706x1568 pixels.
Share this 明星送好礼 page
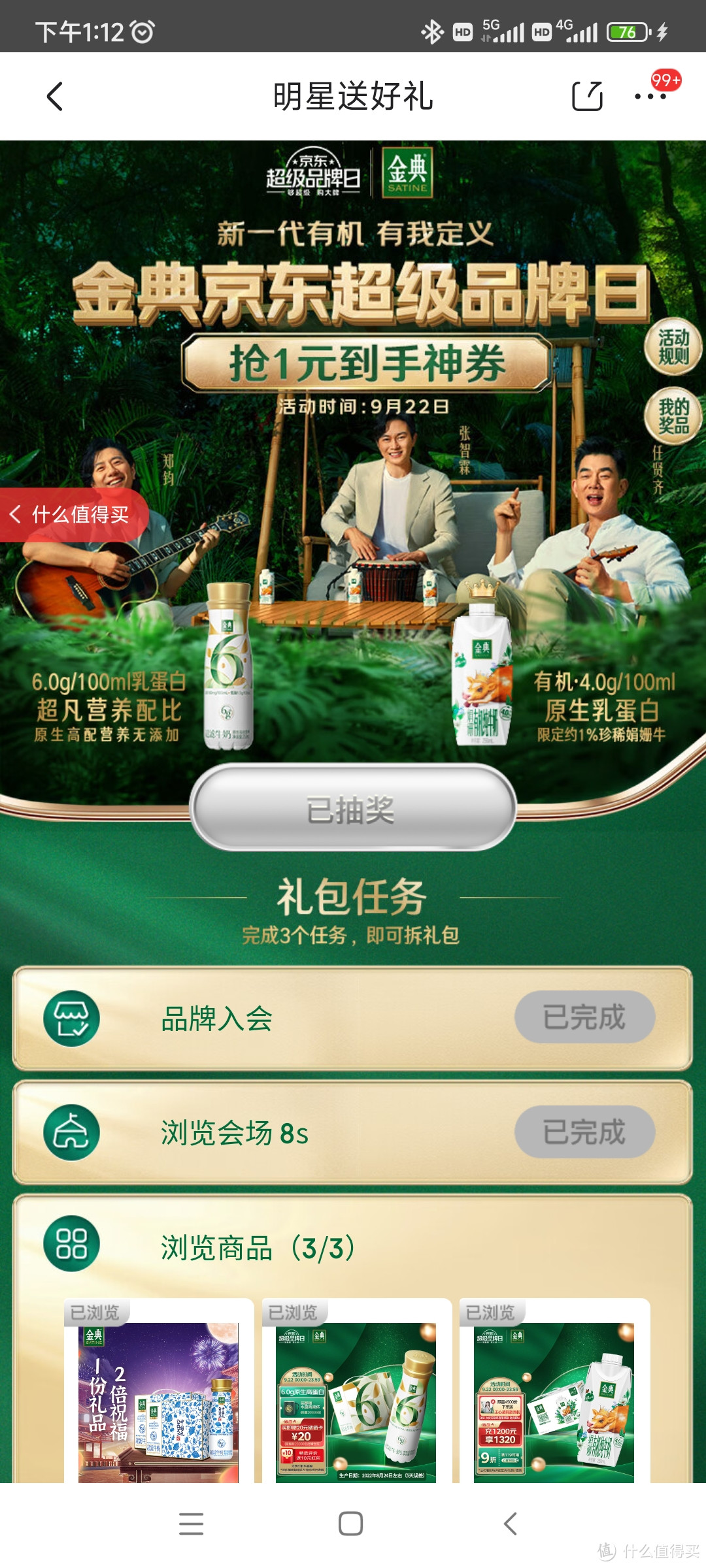click(x=587, y=96)
